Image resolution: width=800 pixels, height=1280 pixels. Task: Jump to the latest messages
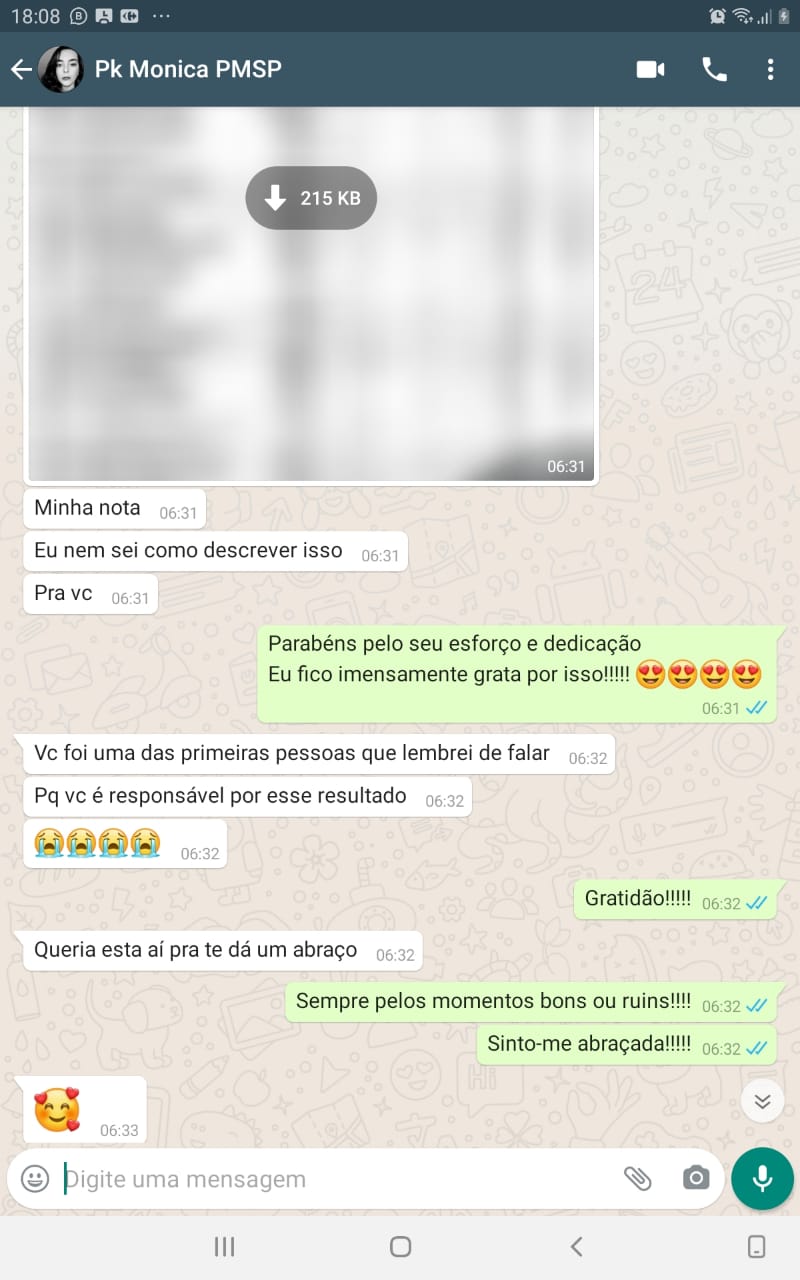(x=762, y=1102)
